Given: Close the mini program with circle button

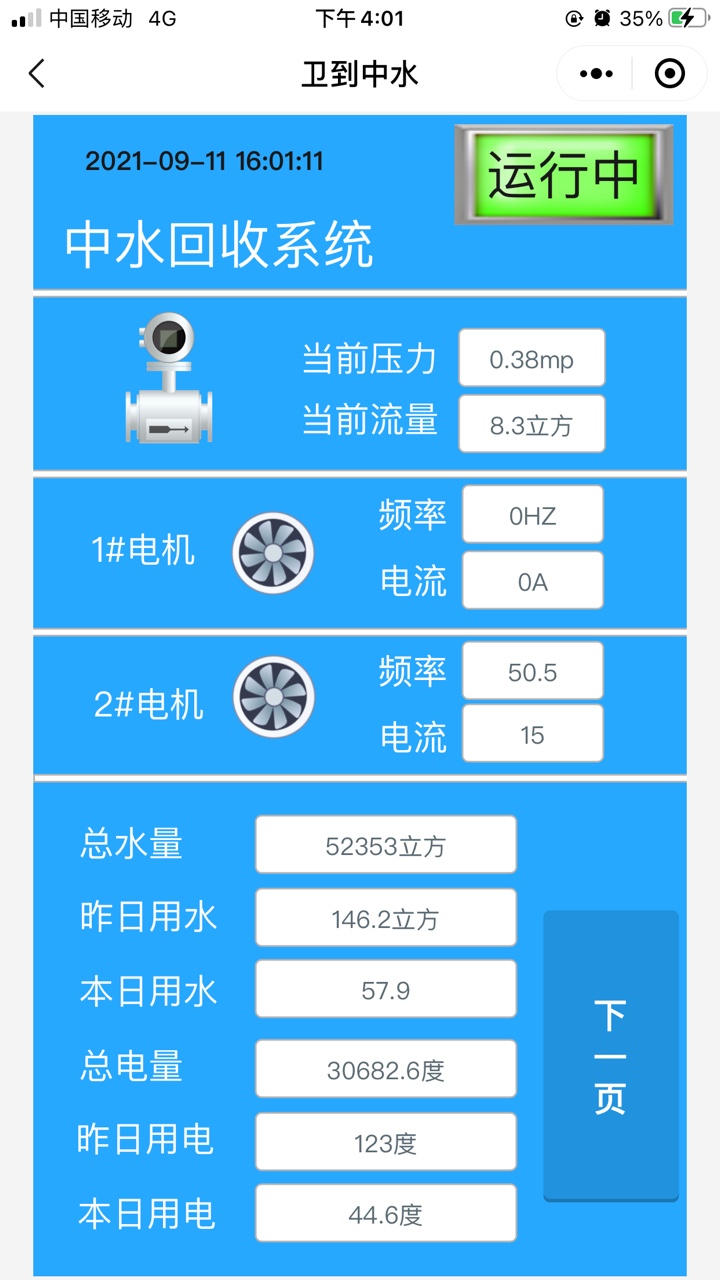Looking at the screenshot, I should click(x=669, y=73).
